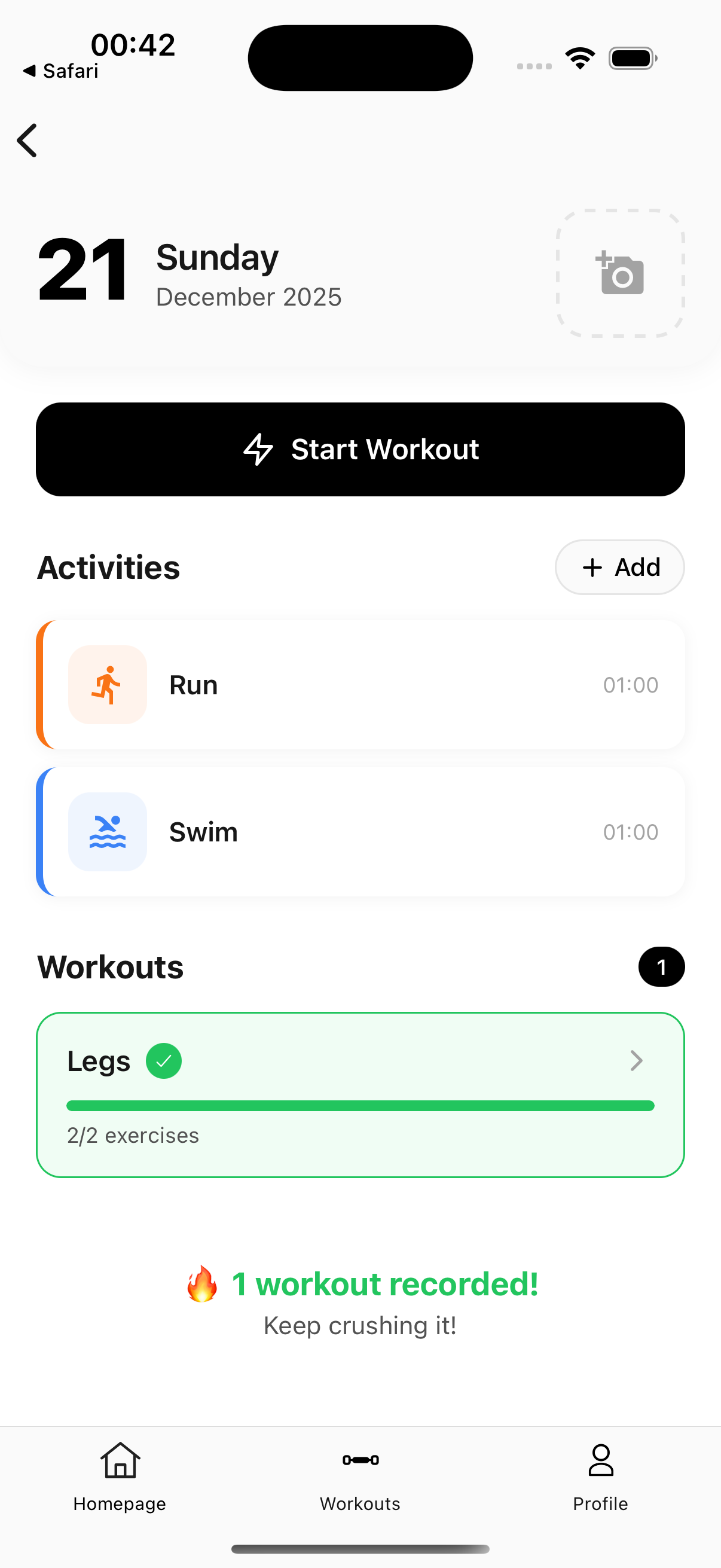Tap the Run activity icon
Screen dimensions: 721x1568
click(x=108, y=684)
